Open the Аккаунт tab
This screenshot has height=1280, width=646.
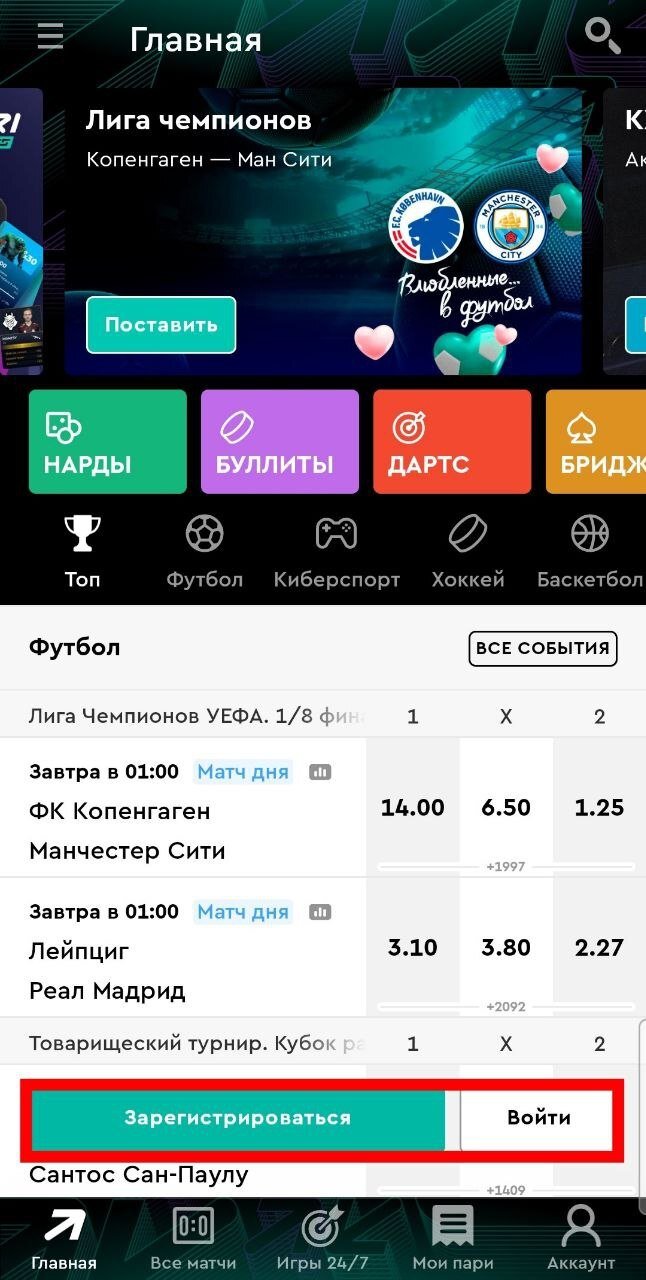(581, 1238)
